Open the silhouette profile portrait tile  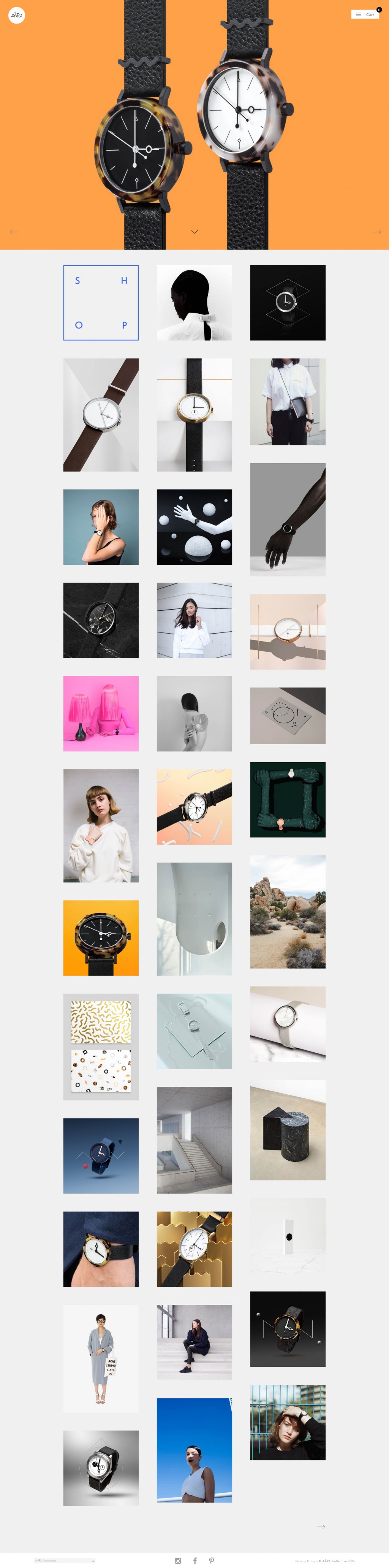pyautogui.click(x=194, y=302)
